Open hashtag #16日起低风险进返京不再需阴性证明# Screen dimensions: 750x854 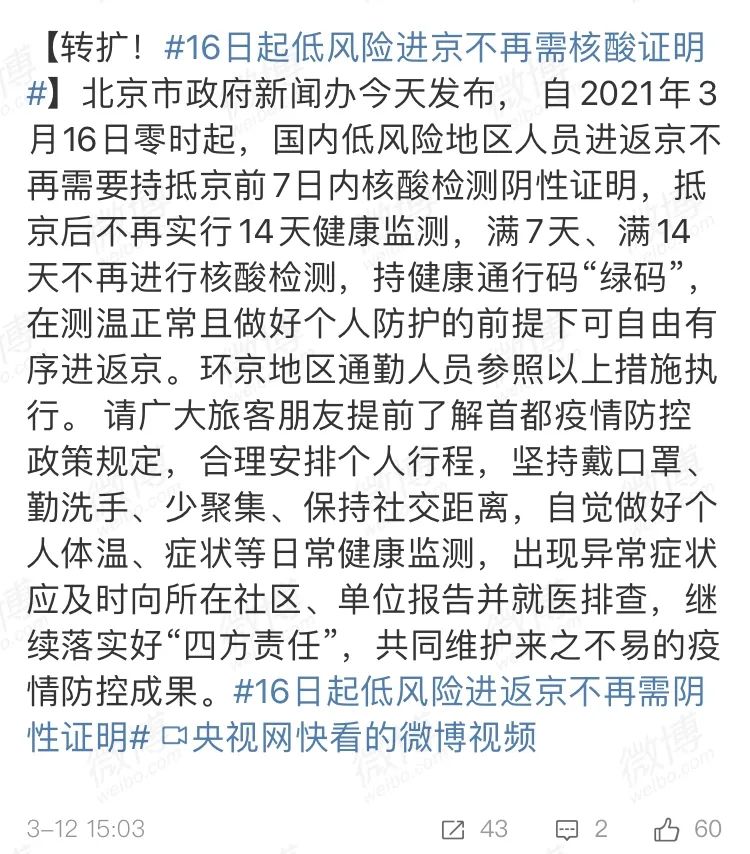tap(468, 692)
